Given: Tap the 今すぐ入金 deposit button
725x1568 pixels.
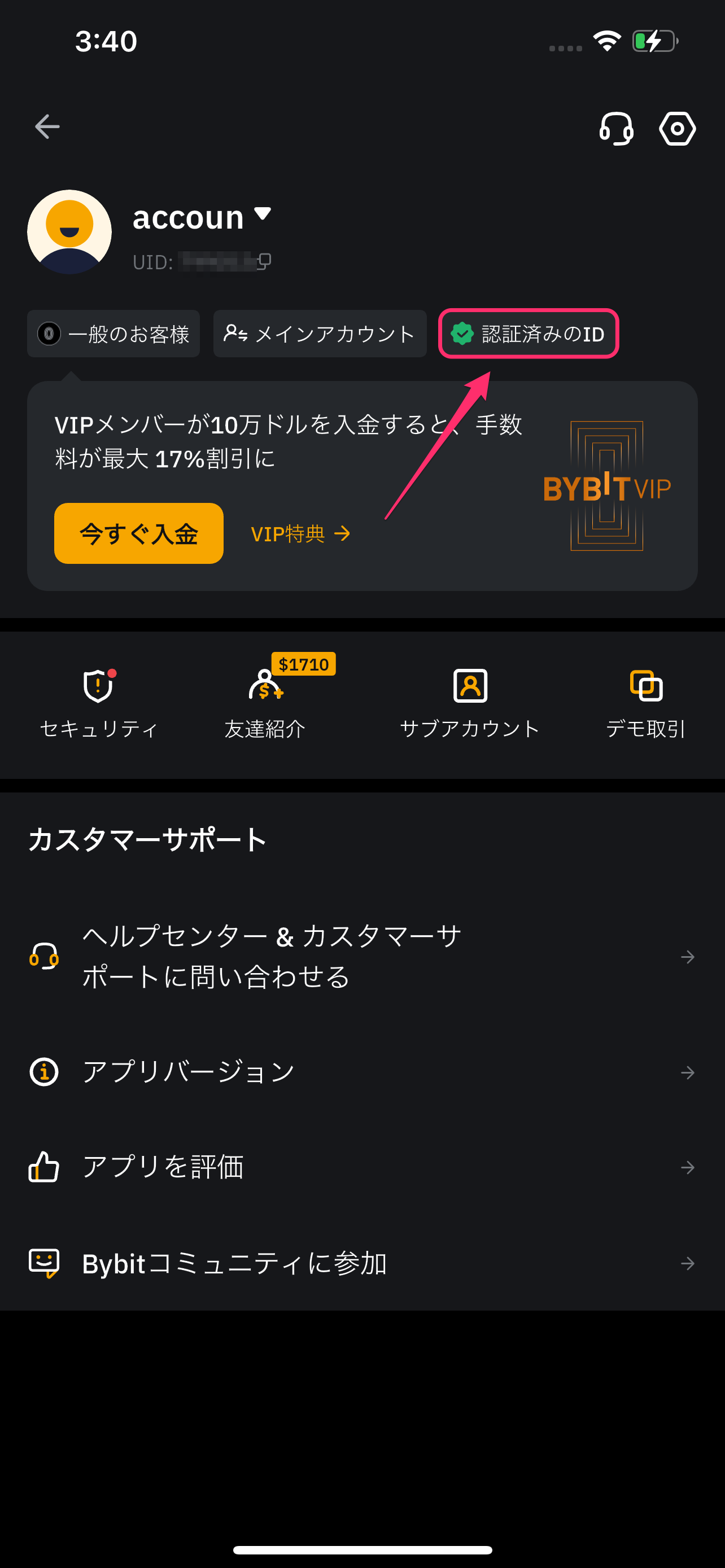Looking at the screenshot, I should click(139, 533).
